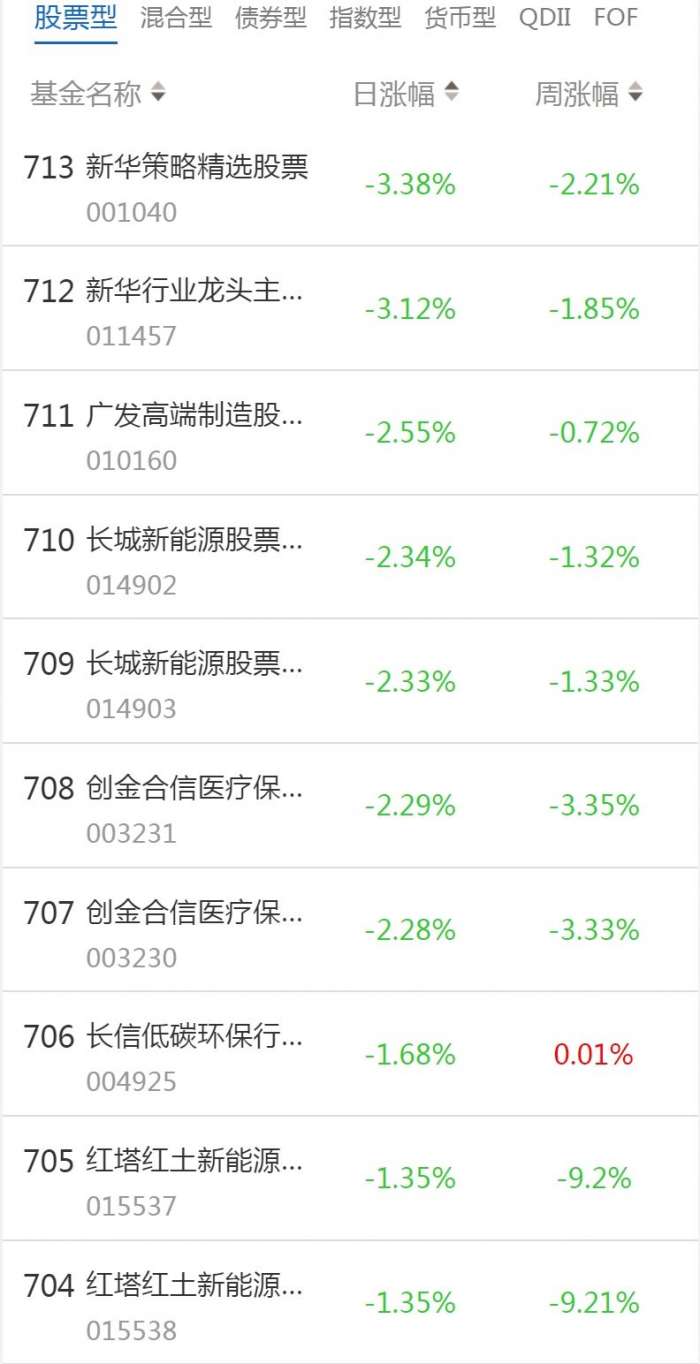Open 创金合信医疗 fund with code 003230
700x1364 pixels.
(x=196, y=932)
